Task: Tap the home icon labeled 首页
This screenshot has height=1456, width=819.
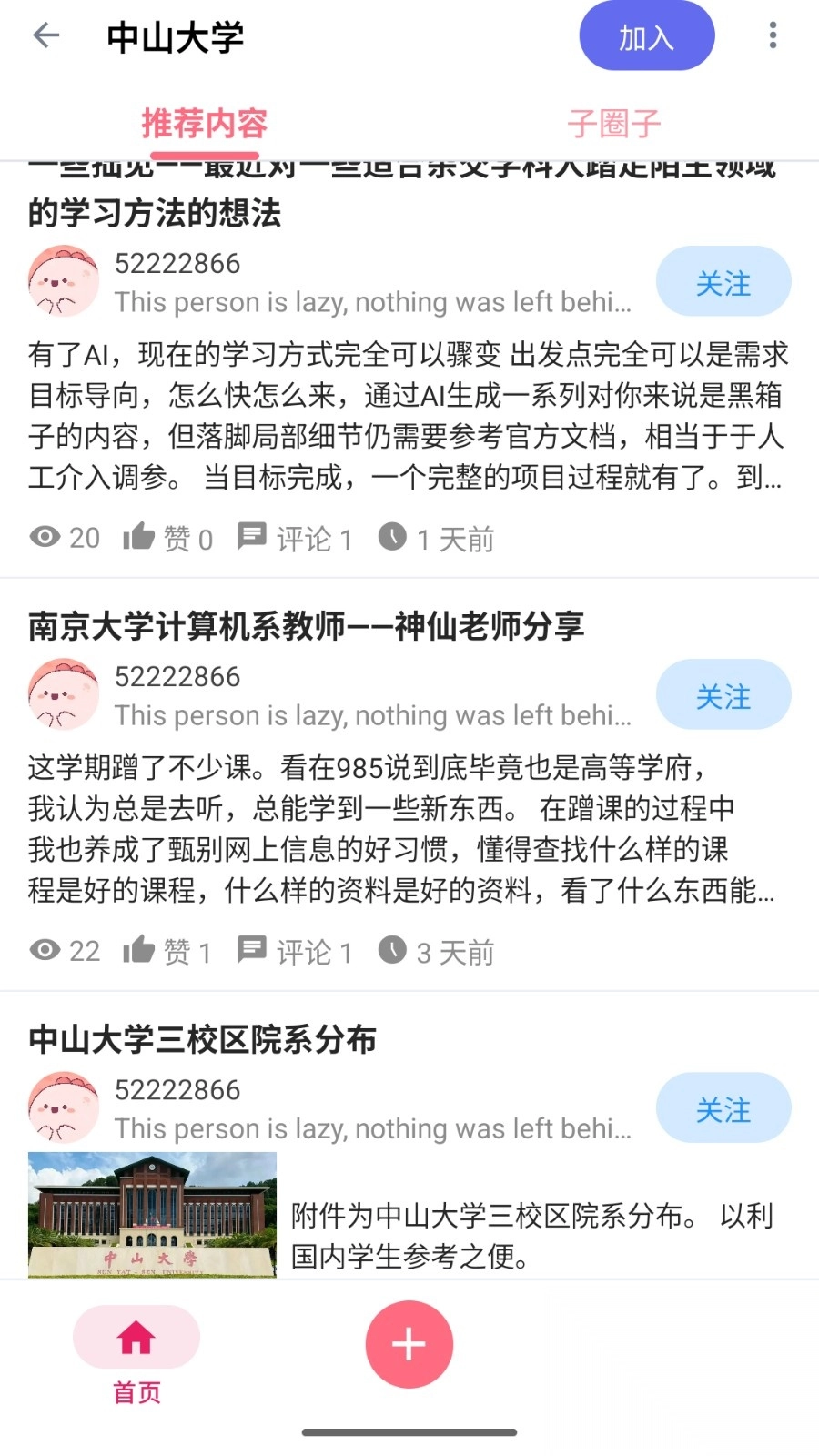Action: [x=136, y=1338]
